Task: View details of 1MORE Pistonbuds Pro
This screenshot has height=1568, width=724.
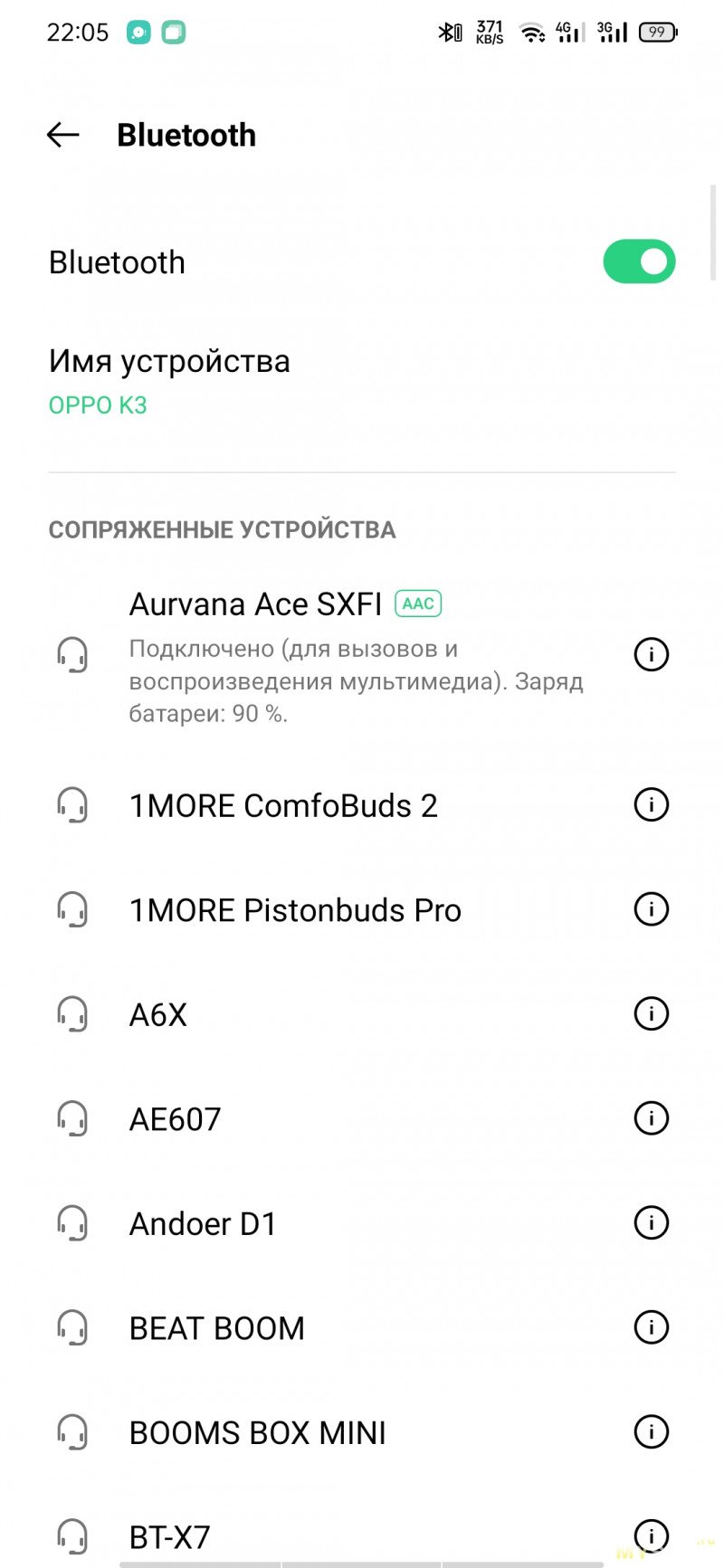Action: 651,909
